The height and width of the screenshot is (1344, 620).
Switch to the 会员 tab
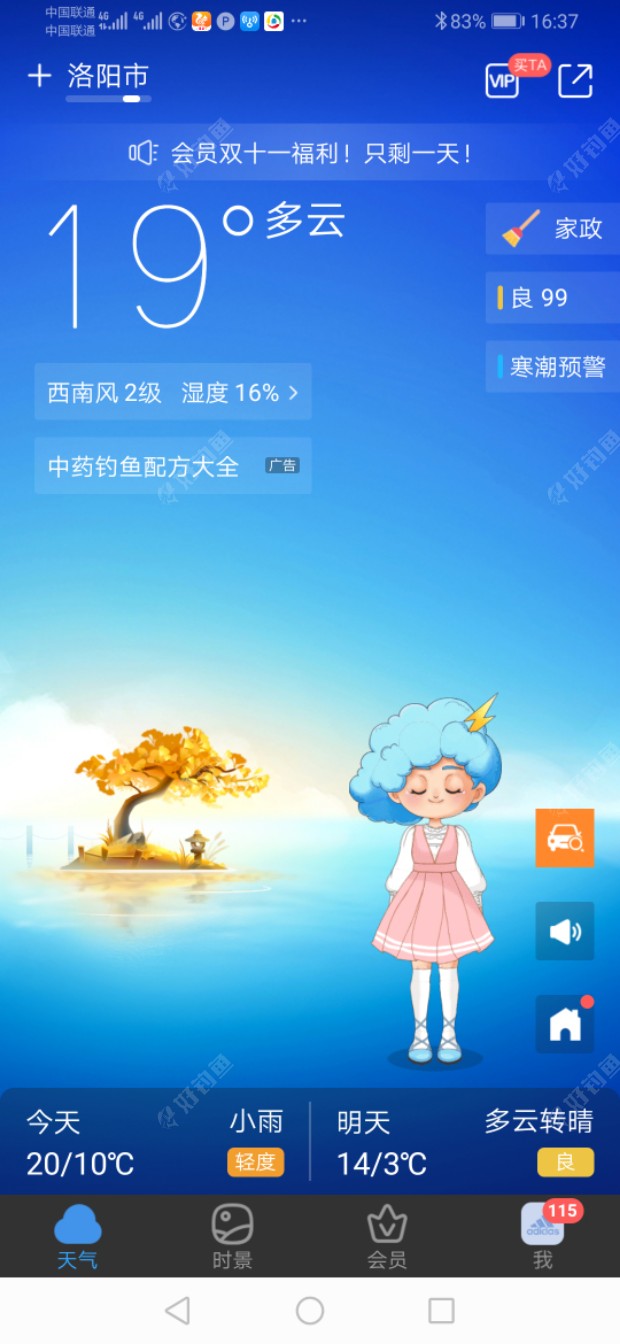[387, 1236]
